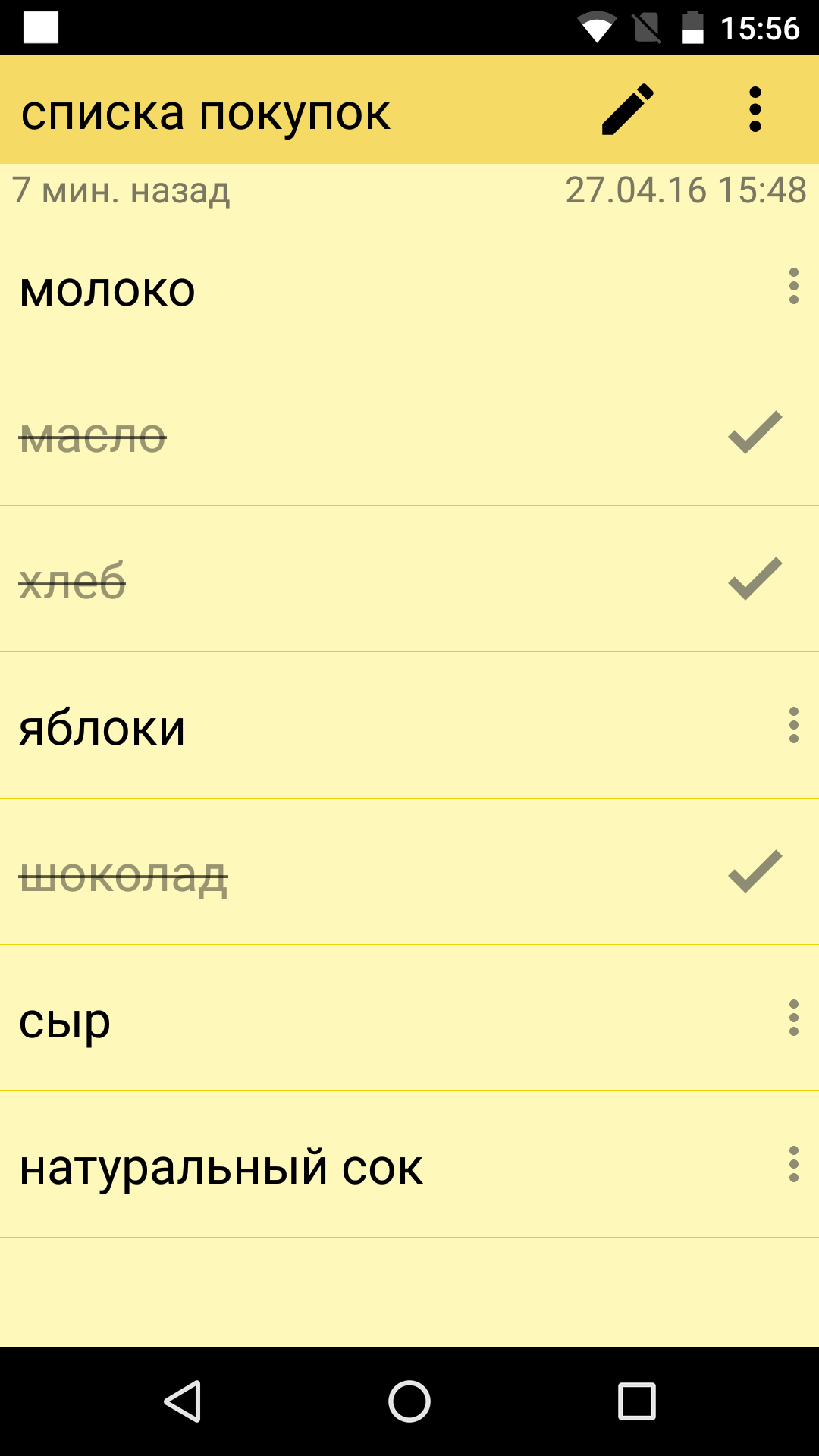Viewport: 819px width, 1456px height.
Task: Edit the shopping list with the pencil icon
Action: [627, 110]
